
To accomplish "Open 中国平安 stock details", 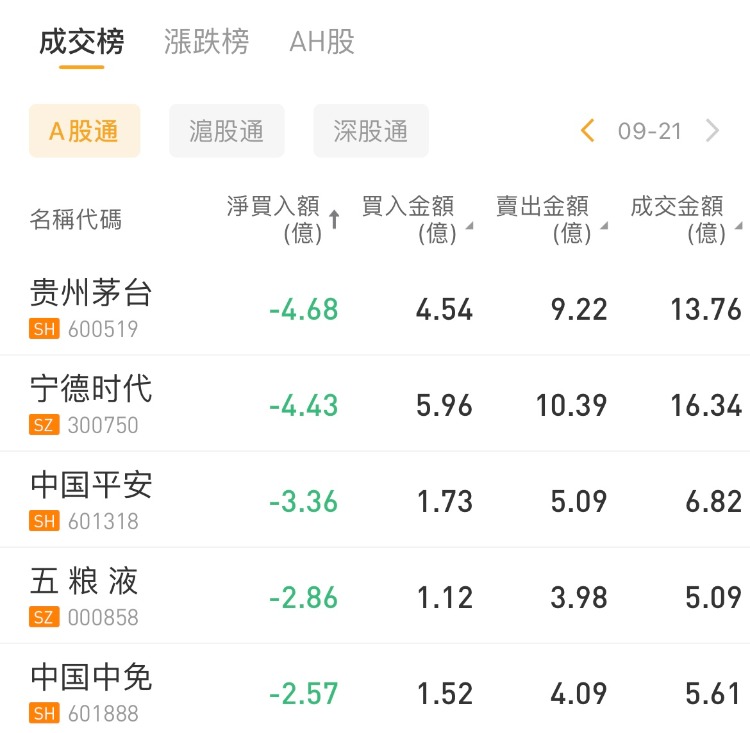I will coord(92,500).
